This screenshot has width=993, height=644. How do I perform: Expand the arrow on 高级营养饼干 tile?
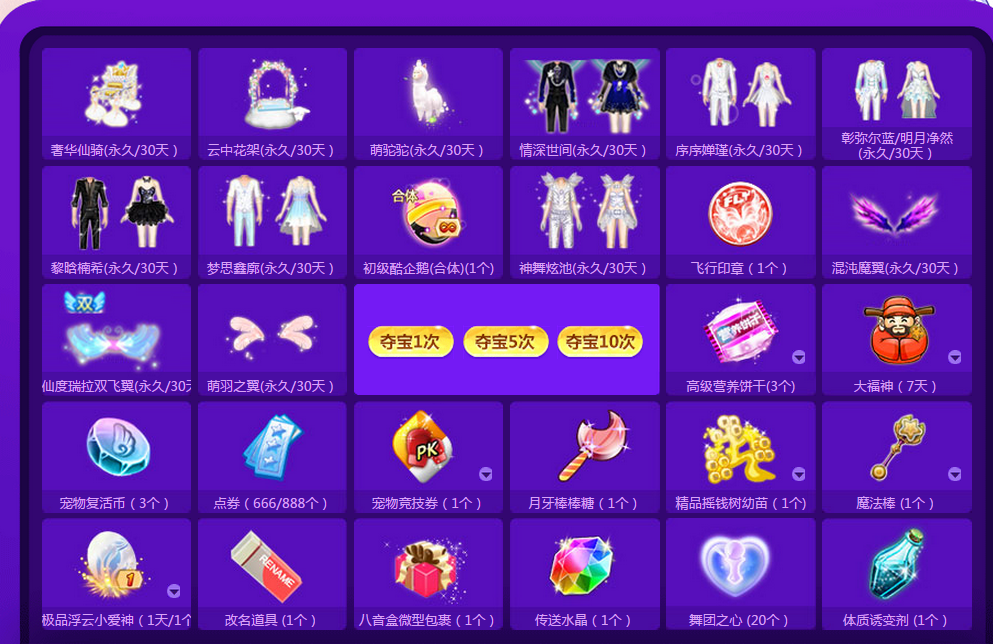(x=799, y=357)
